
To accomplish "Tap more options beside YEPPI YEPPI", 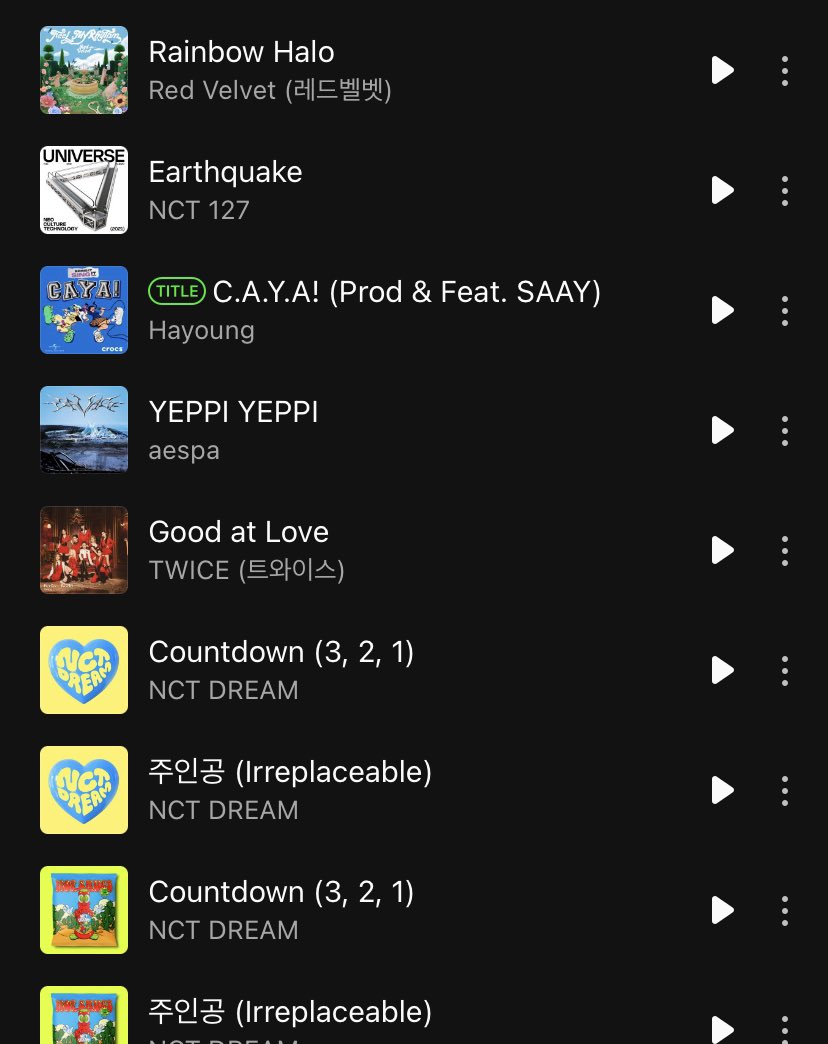I will point(785,430).
